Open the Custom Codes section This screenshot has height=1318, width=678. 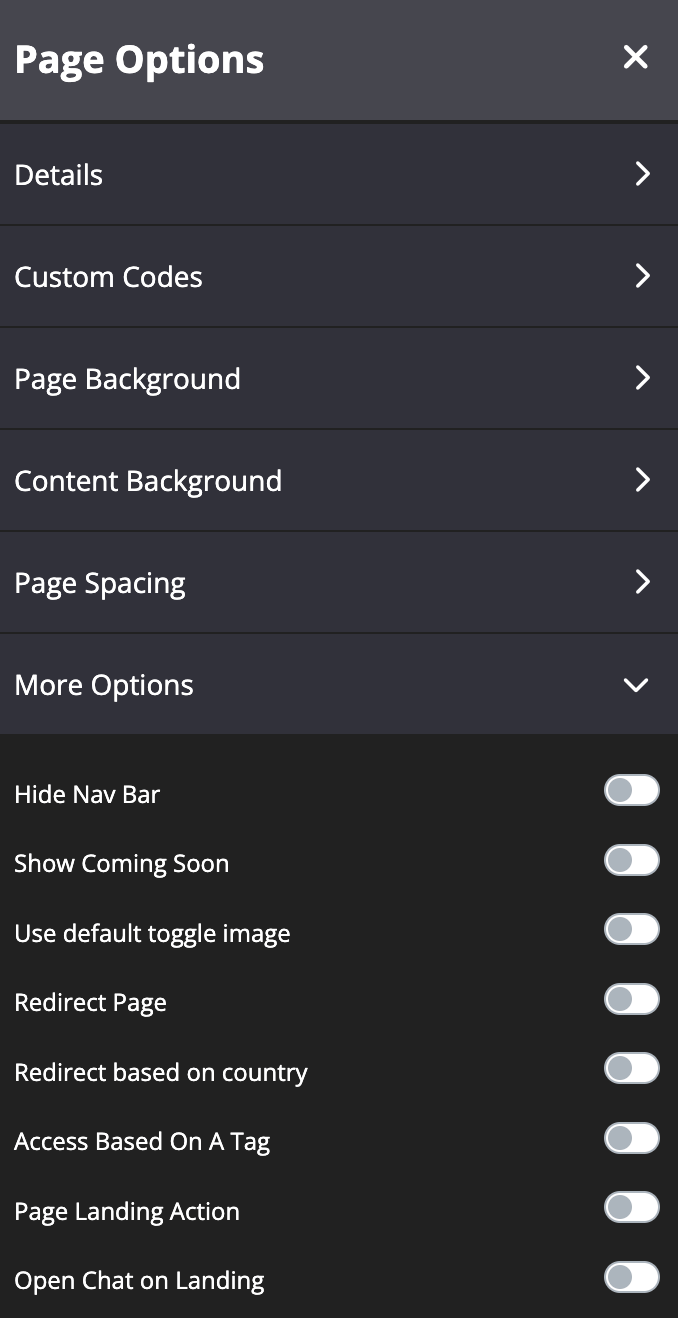pyautogui.click(x=338, y=277)
